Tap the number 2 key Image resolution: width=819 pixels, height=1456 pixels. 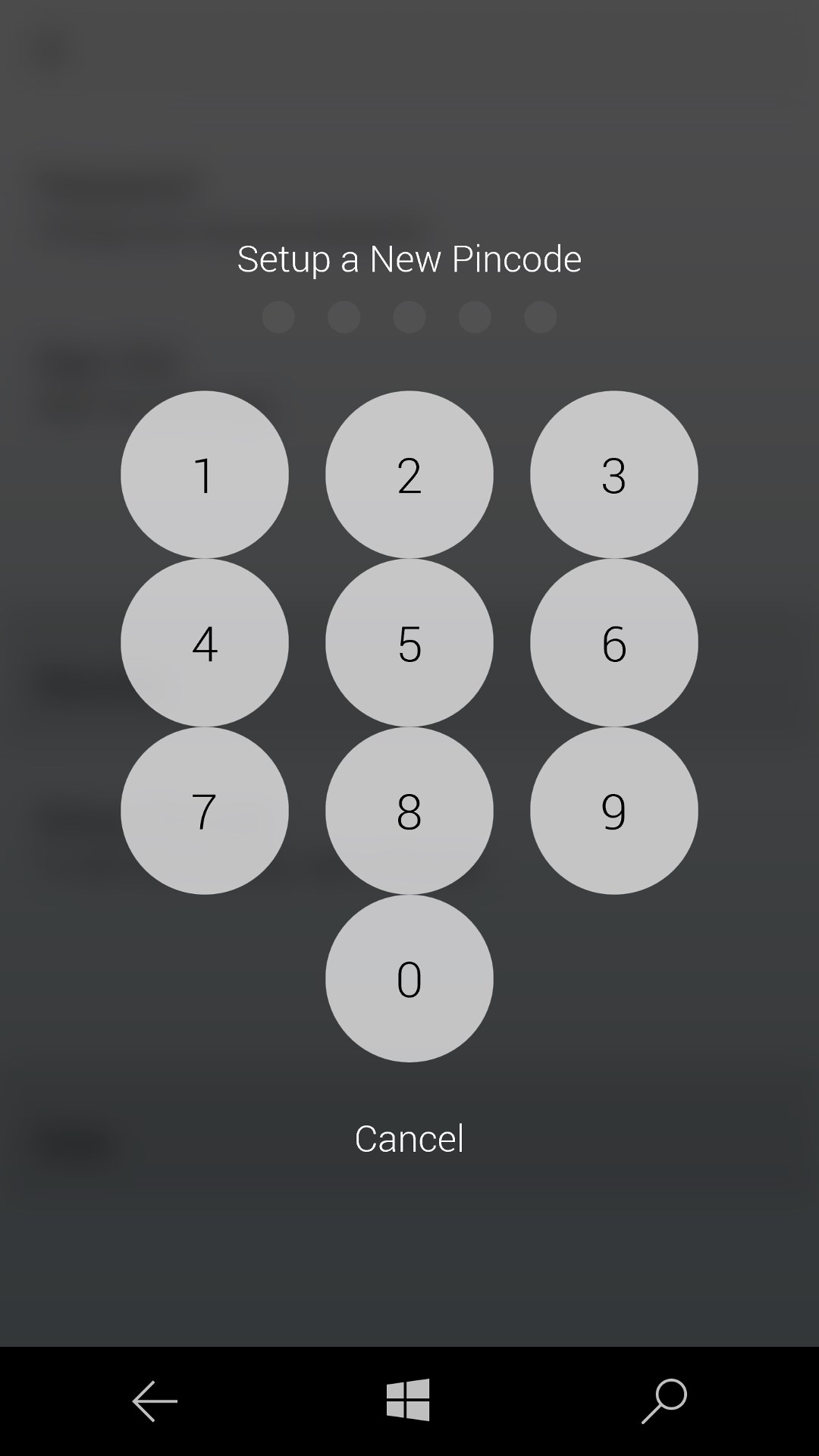409,475
